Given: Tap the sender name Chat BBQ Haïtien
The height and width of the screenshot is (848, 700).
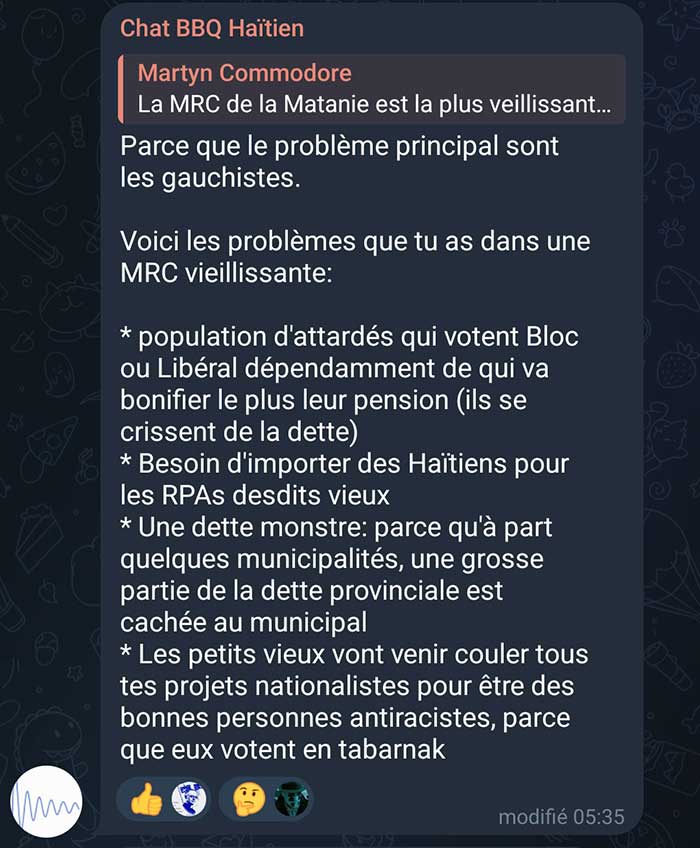Looking at the screenshot, I should tap(212, 28).
